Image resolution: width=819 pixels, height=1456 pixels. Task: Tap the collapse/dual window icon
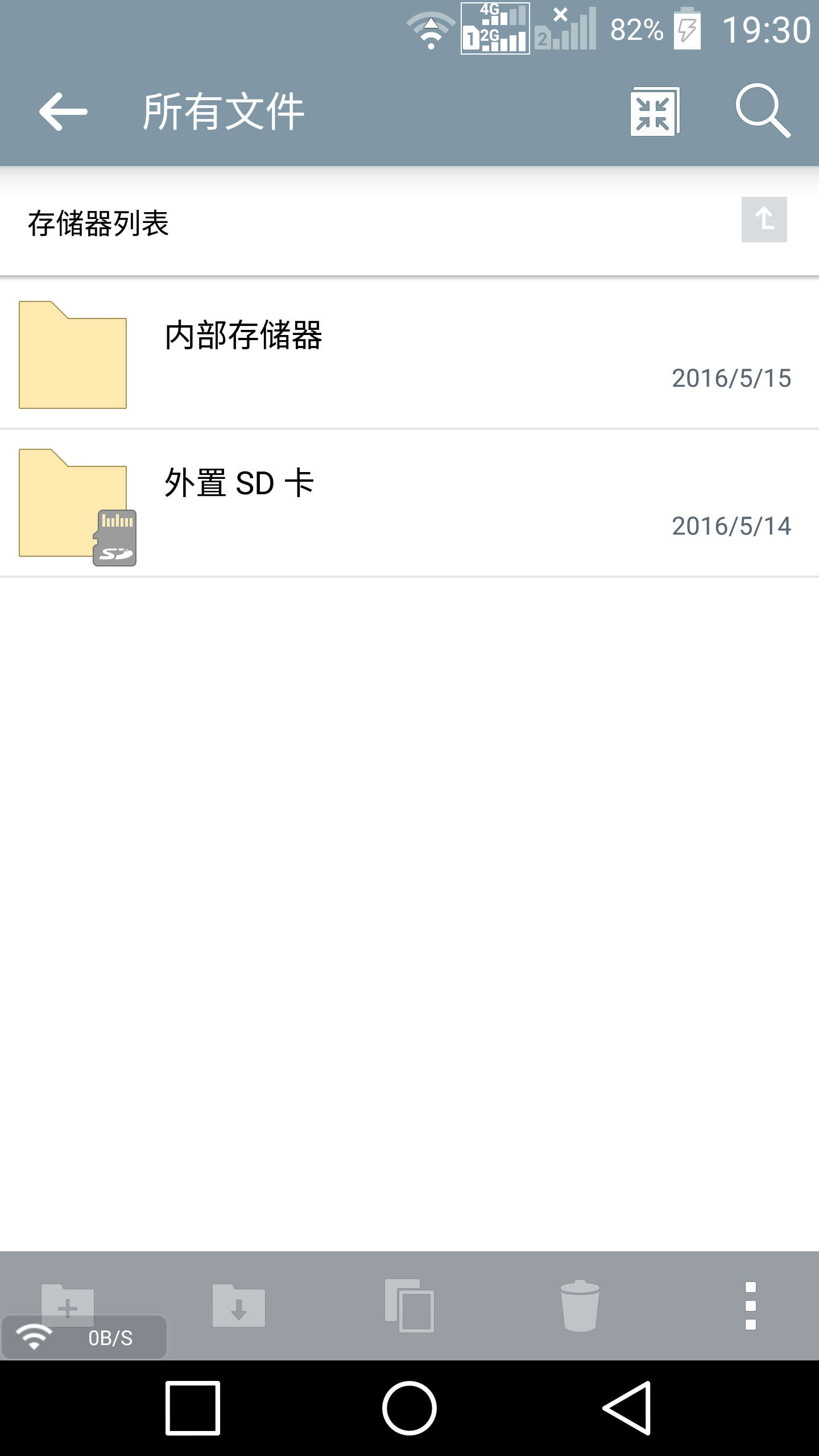655,111
